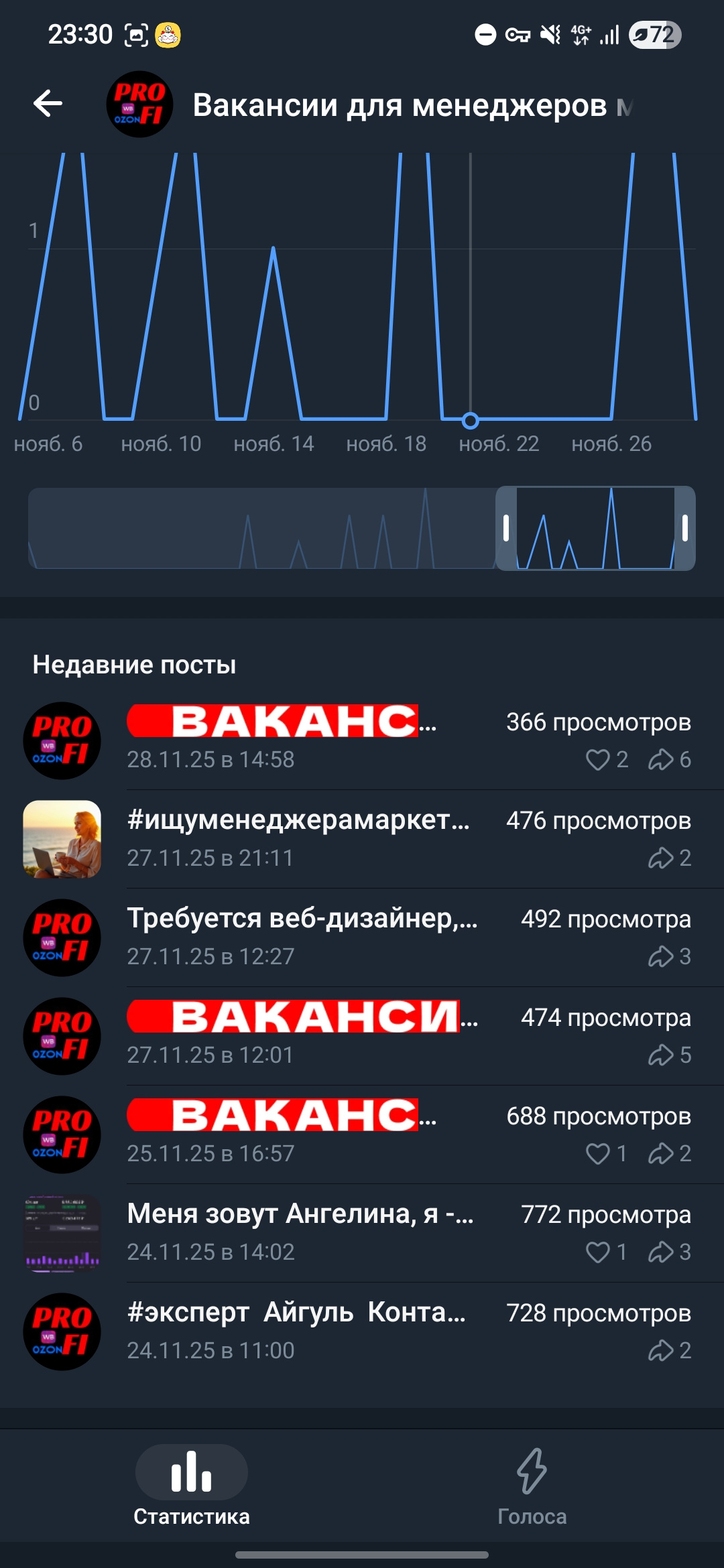Open the post from 25.11.25 at 16:57
The width and height of the screenshot is (724, 1568).
(x=362, y=1134)
